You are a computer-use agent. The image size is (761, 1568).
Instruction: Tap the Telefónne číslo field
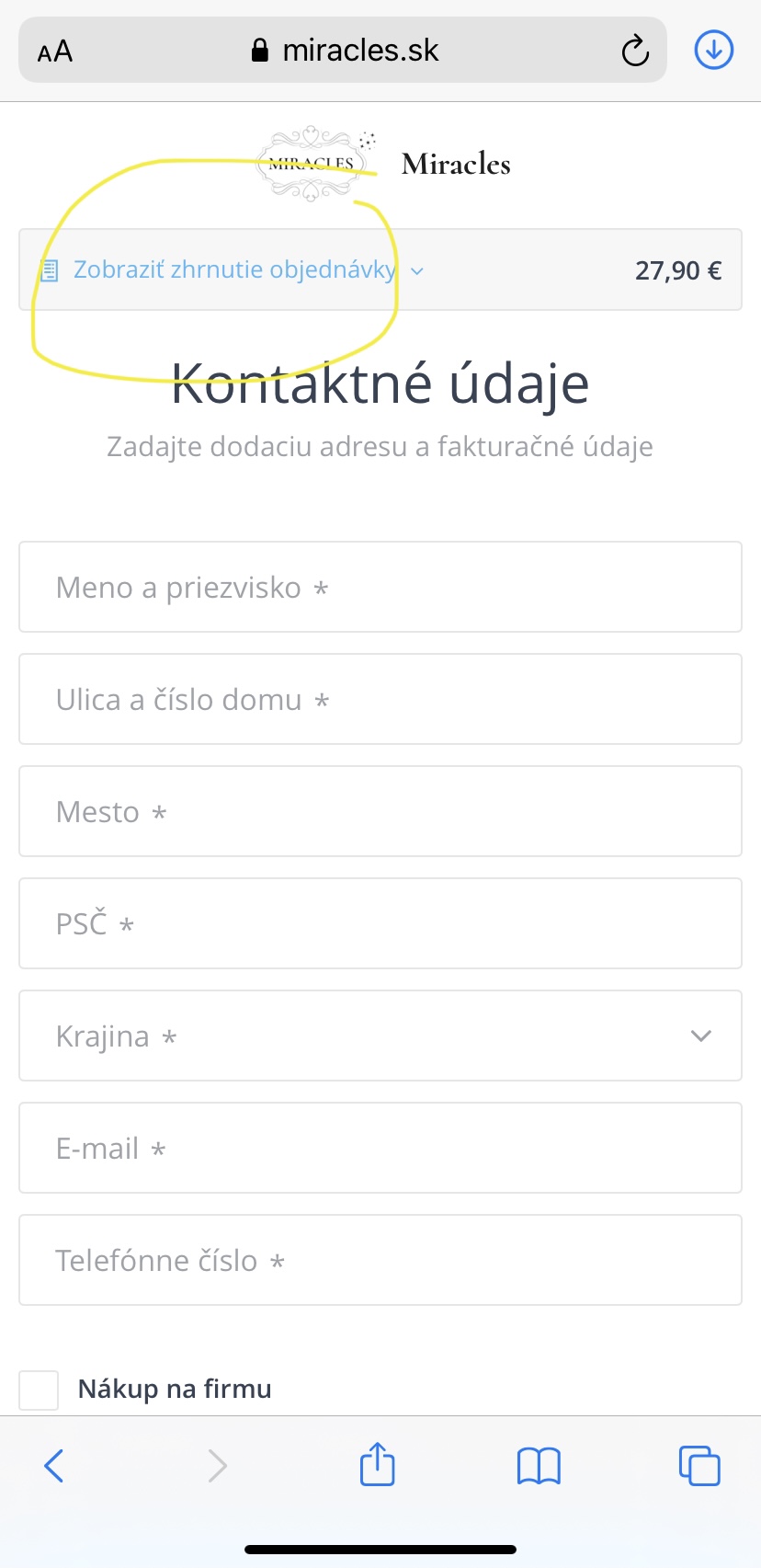[x=380, y=1260]
